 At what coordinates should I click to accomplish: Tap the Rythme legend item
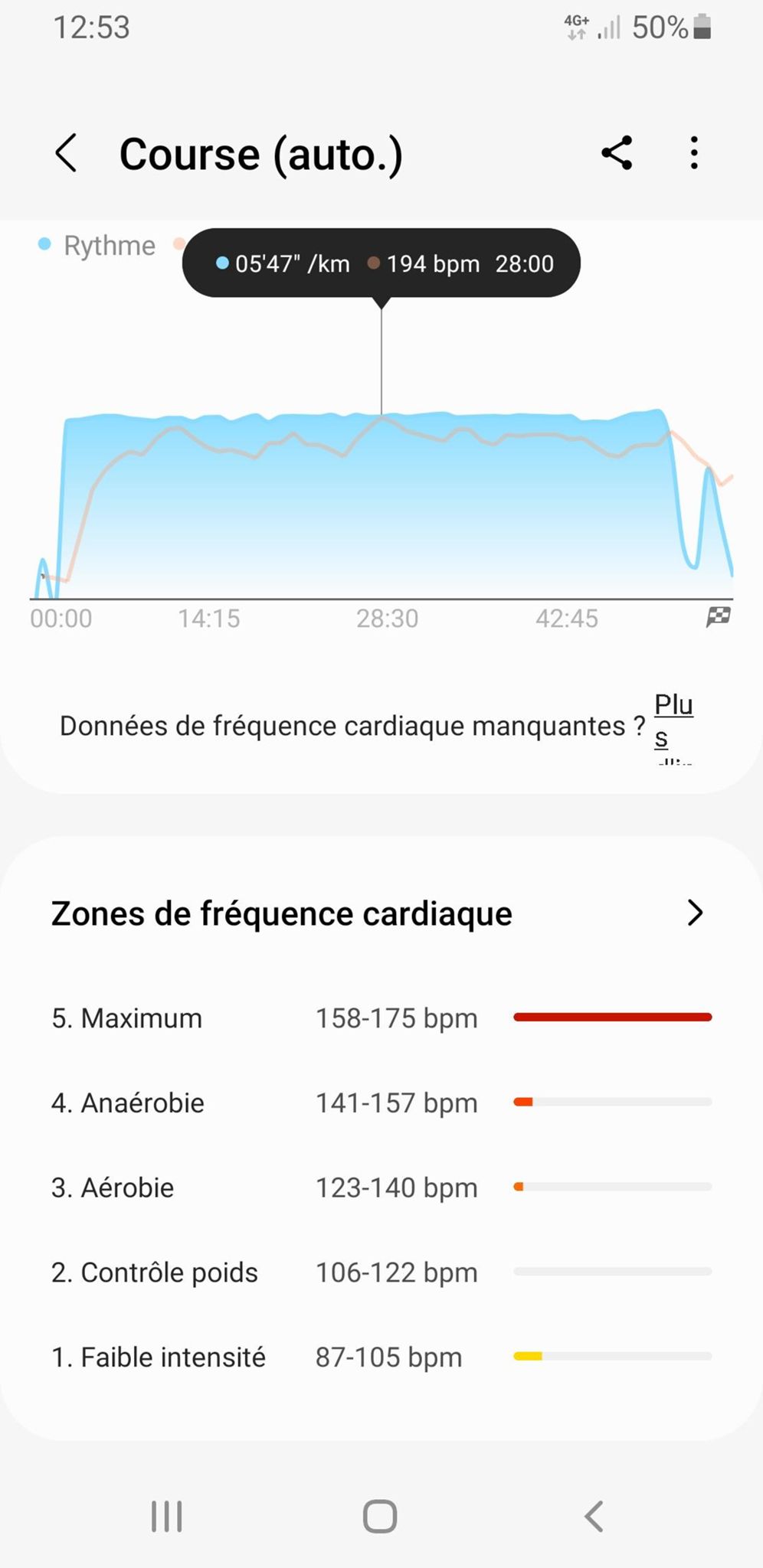(97, 246)
